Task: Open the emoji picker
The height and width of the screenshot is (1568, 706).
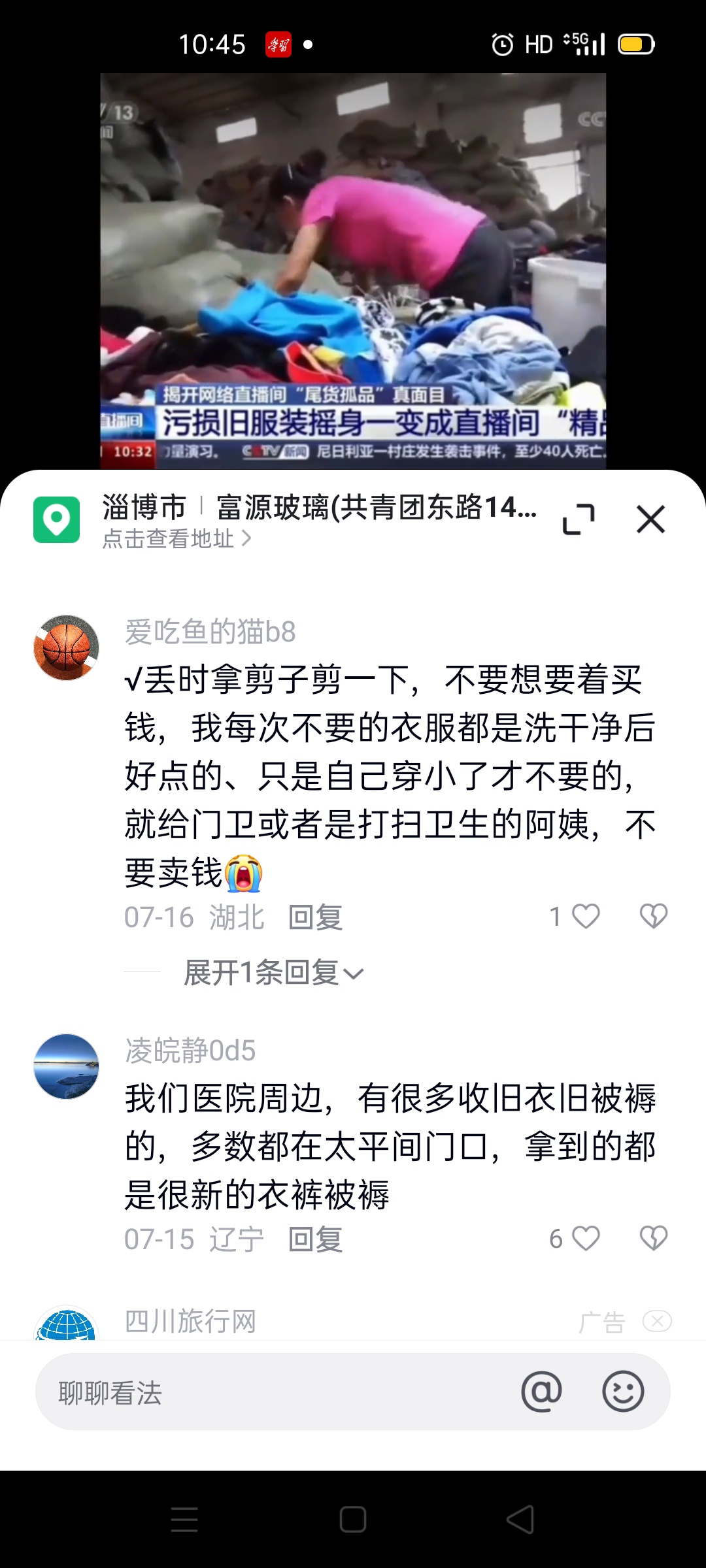Action: pos(622,1392)
